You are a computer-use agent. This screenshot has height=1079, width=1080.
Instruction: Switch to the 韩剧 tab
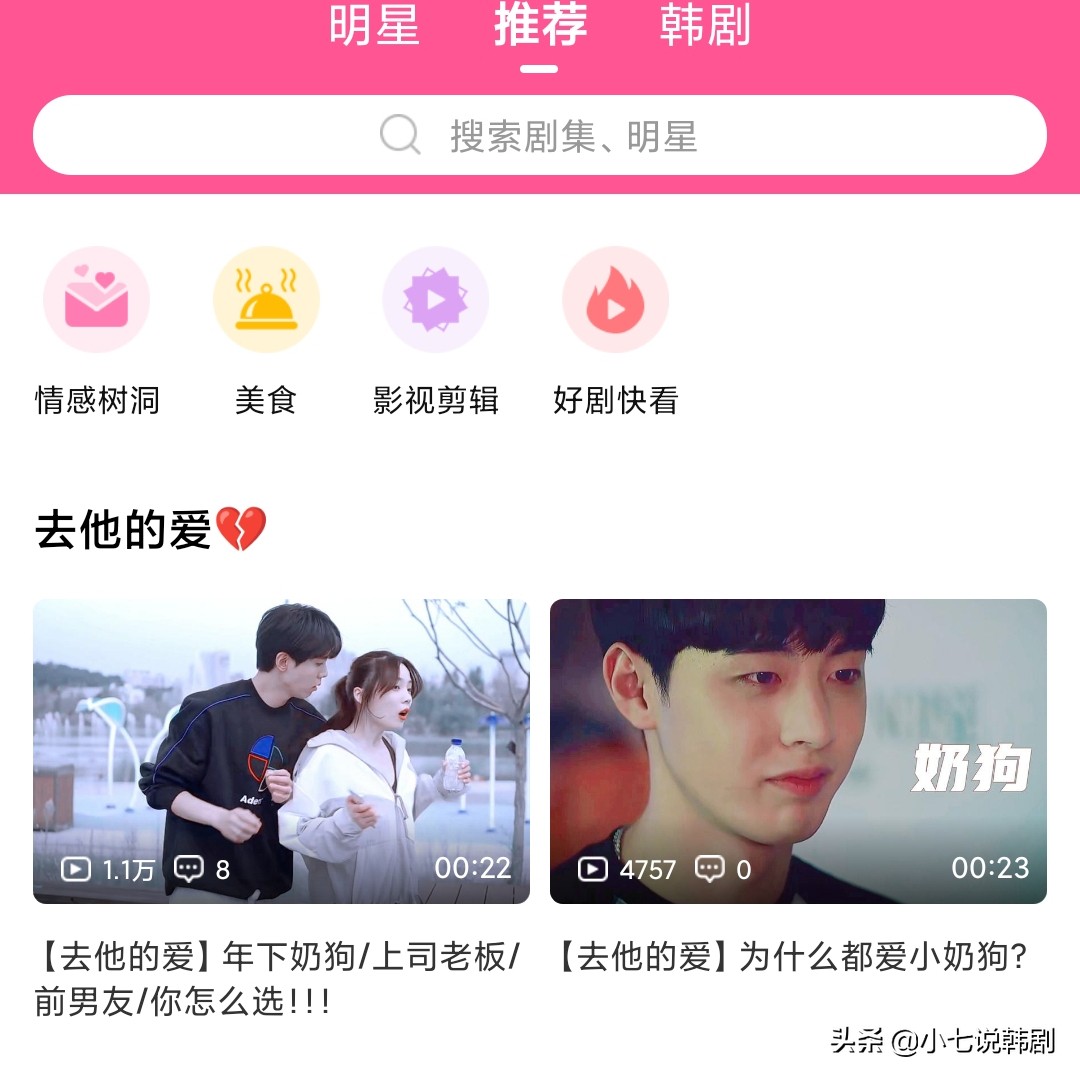[705, 27]
